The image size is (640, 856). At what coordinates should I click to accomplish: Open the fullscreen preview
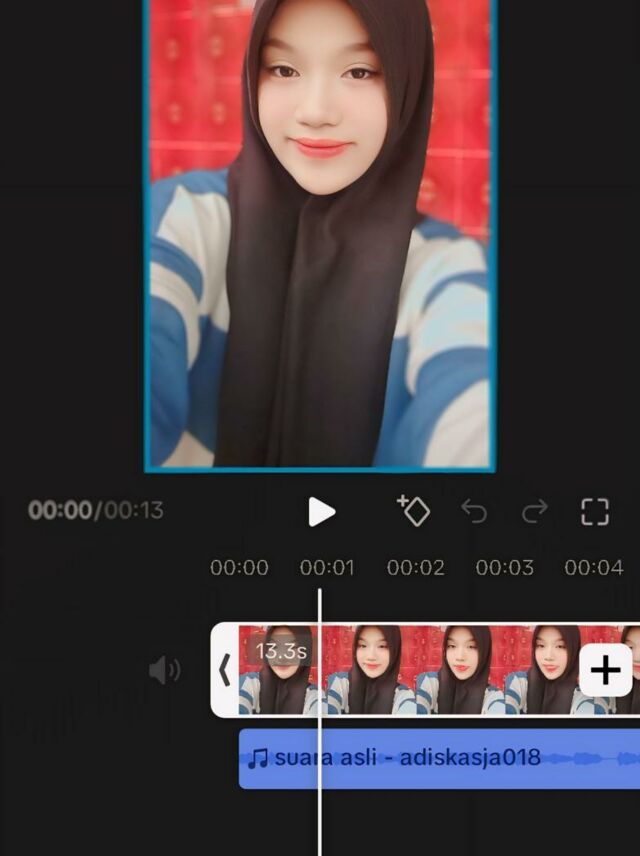[x=595, y=511]
